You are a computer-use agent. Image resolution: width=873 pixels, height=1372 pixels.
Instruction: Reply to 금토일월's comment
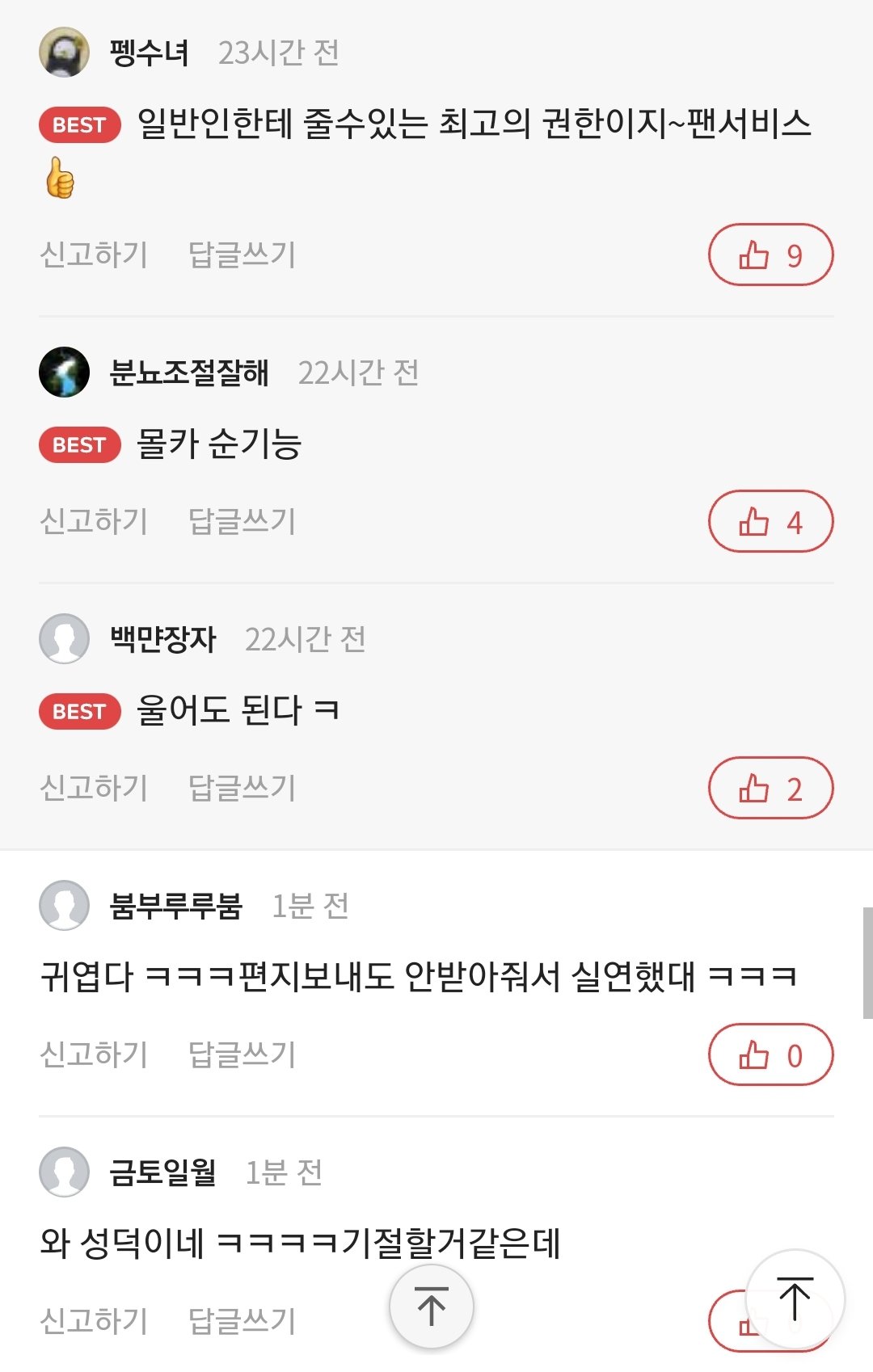click(242, 1322)
